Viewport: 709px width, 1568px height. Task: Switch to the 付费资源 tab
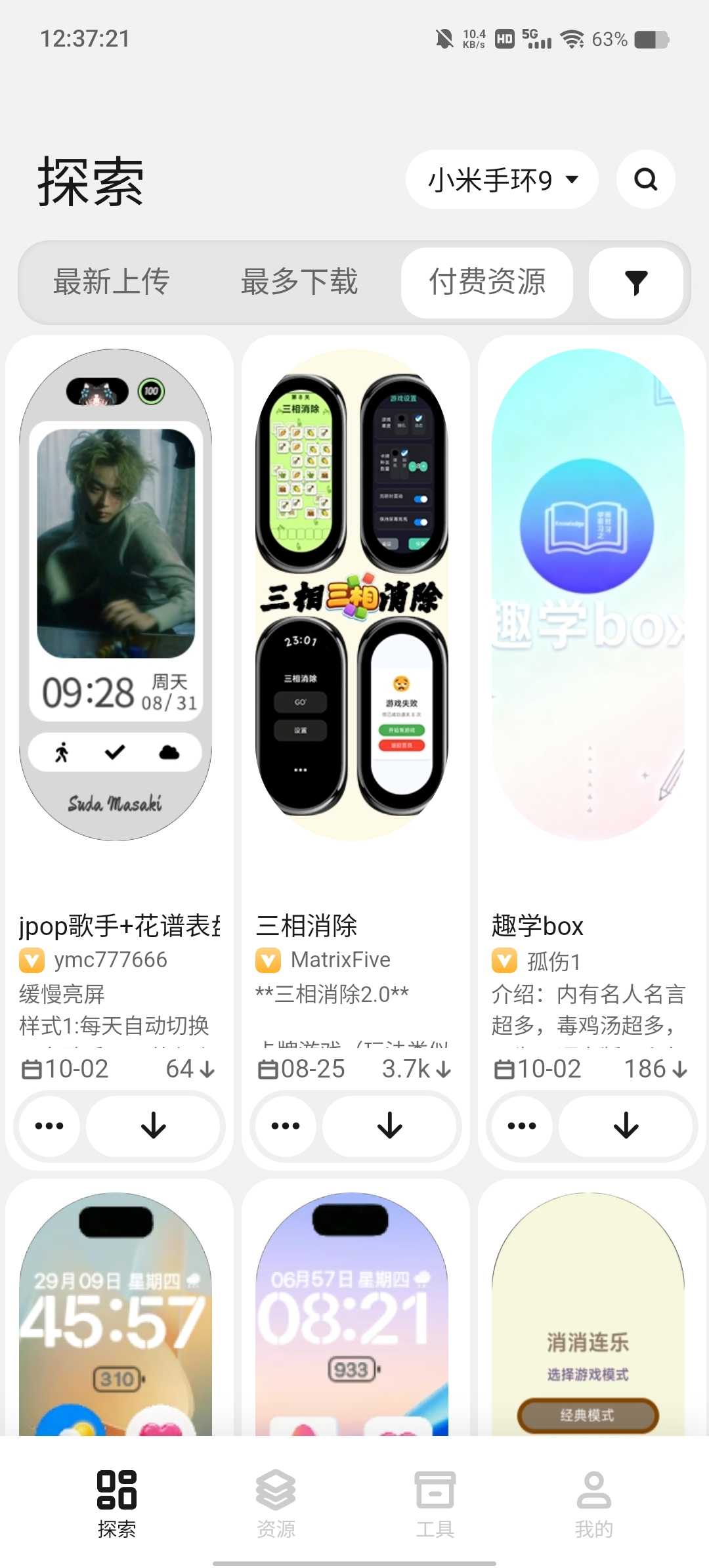487,282
